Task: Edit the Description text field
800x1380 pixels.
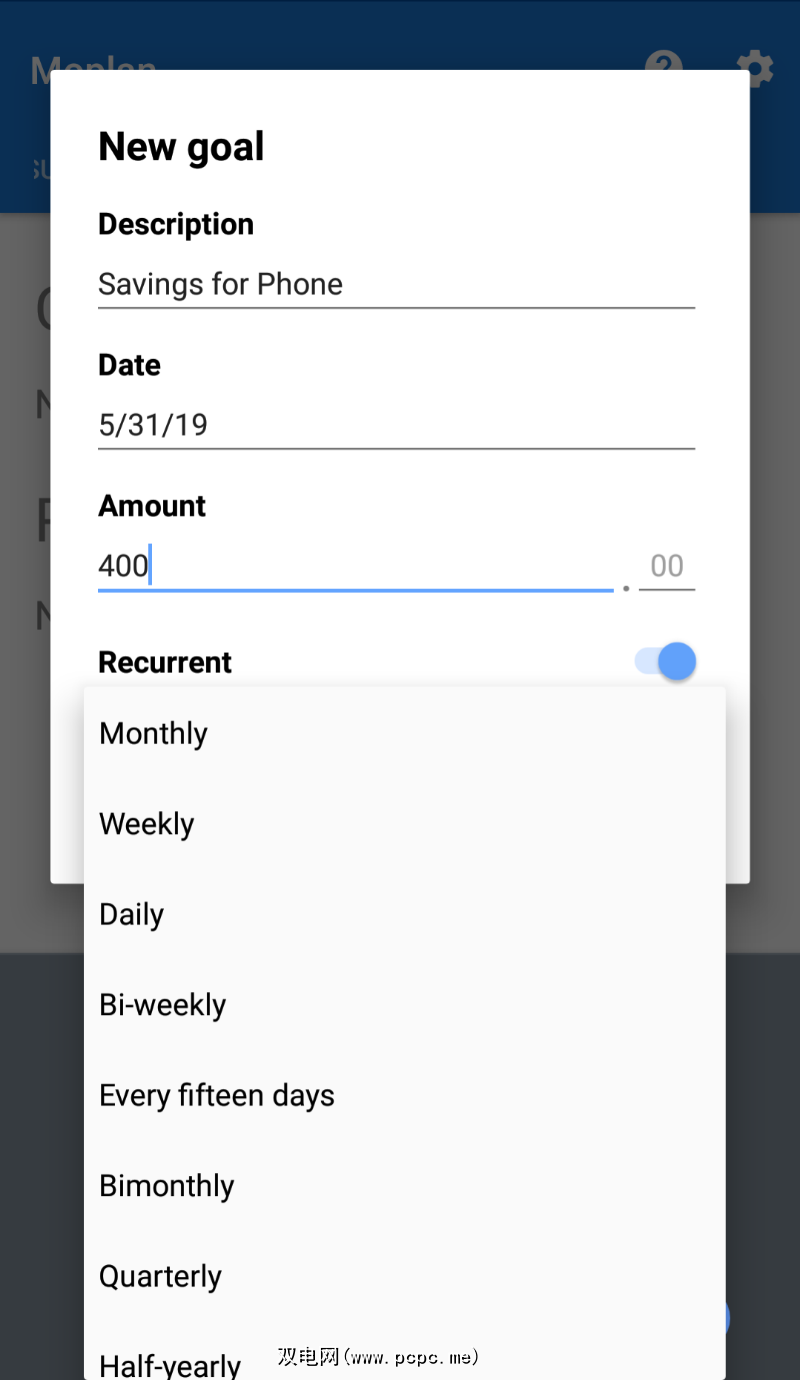Action: [395, 284]
